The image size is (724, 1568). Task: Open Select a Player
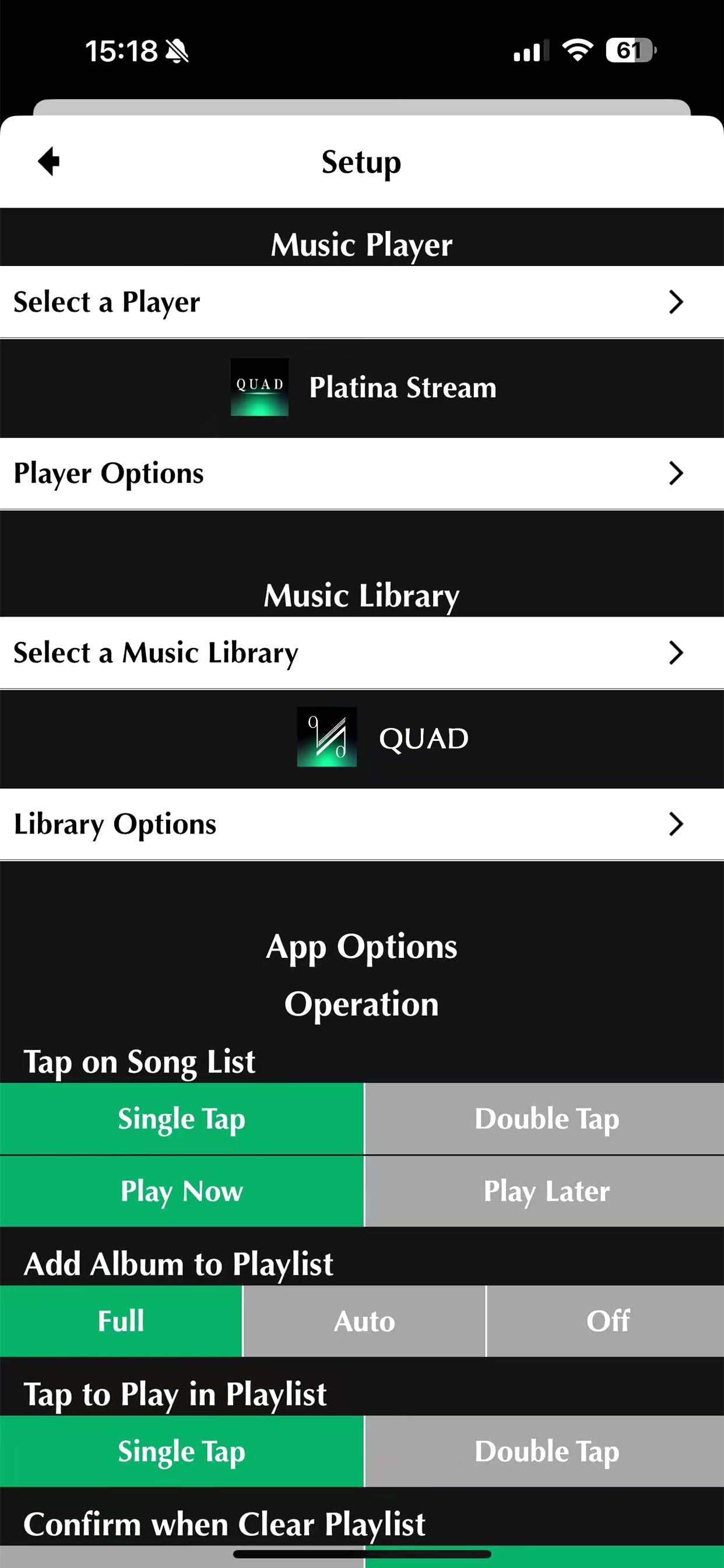[x=361, y=302]
